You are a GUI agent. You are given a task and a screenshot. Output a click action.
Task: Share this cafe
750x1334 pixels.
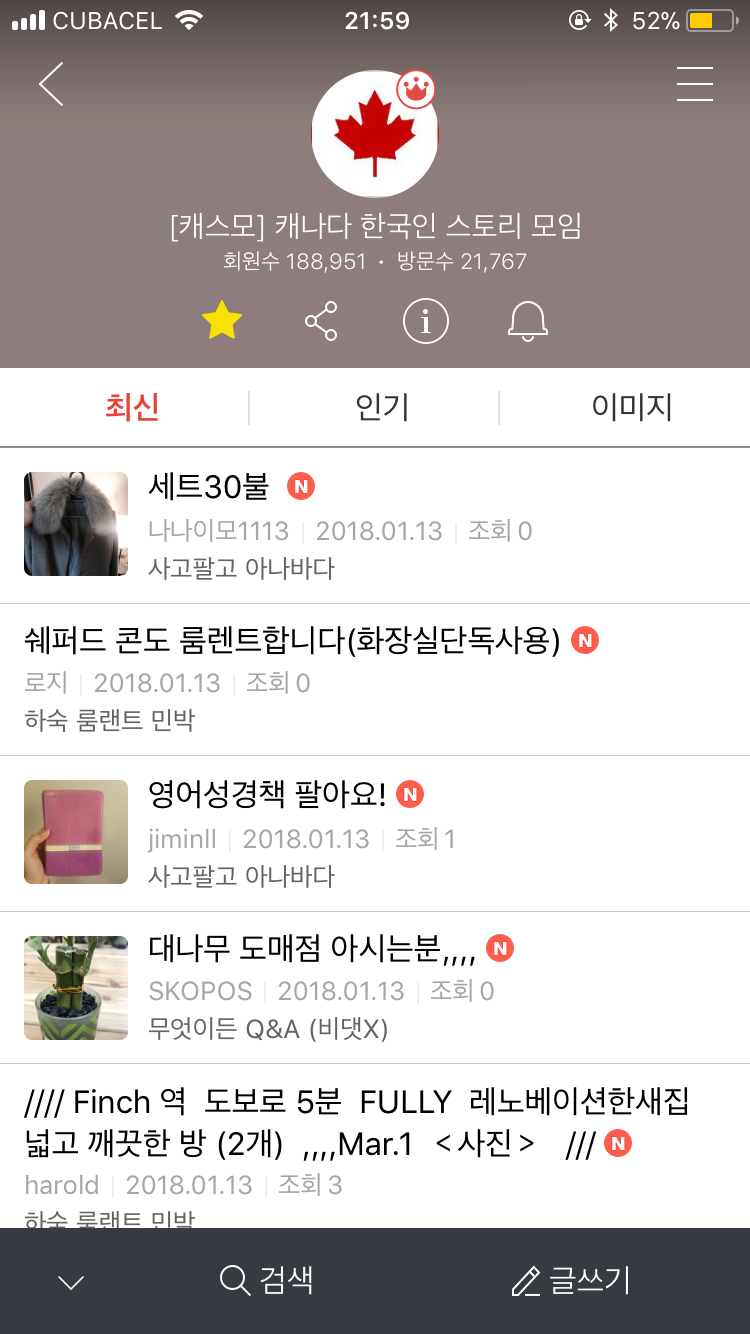coord(321,322)
